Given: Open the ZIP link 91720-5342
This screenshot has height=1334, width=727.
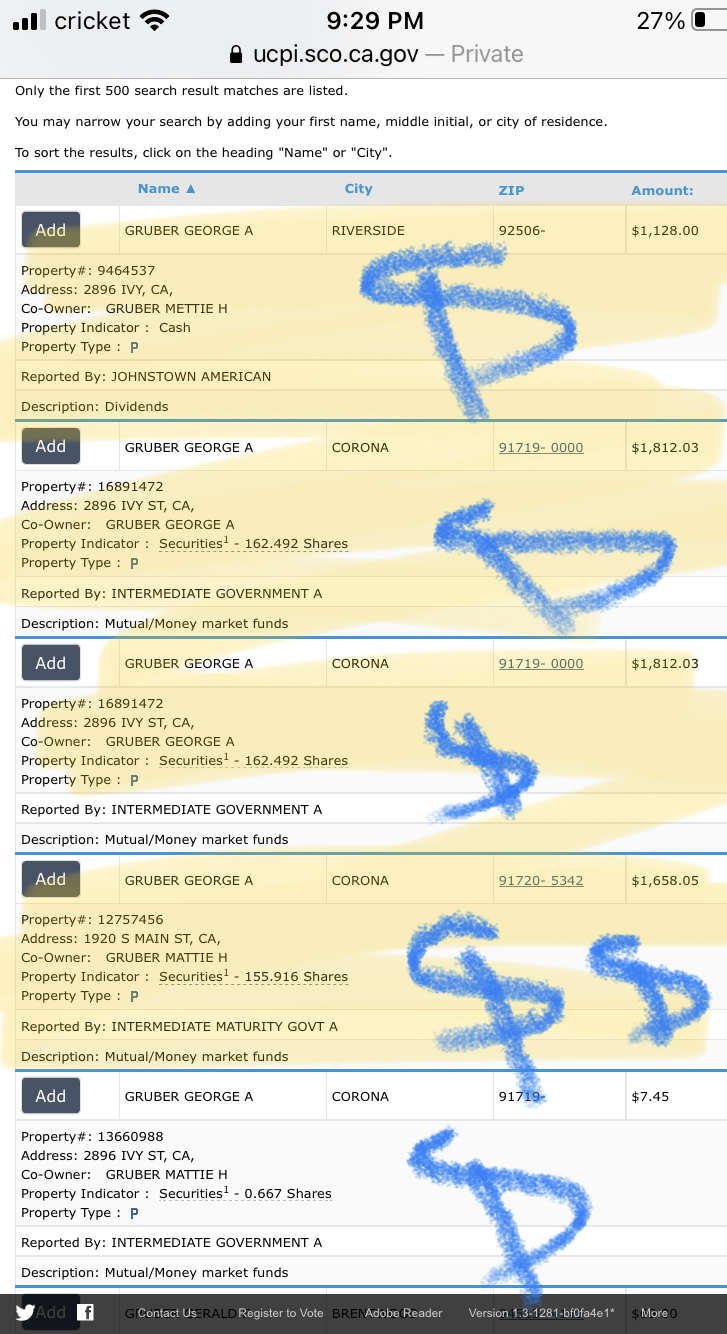Looking at the screenshot, I should pyautogui.click(x=541, y=880).
